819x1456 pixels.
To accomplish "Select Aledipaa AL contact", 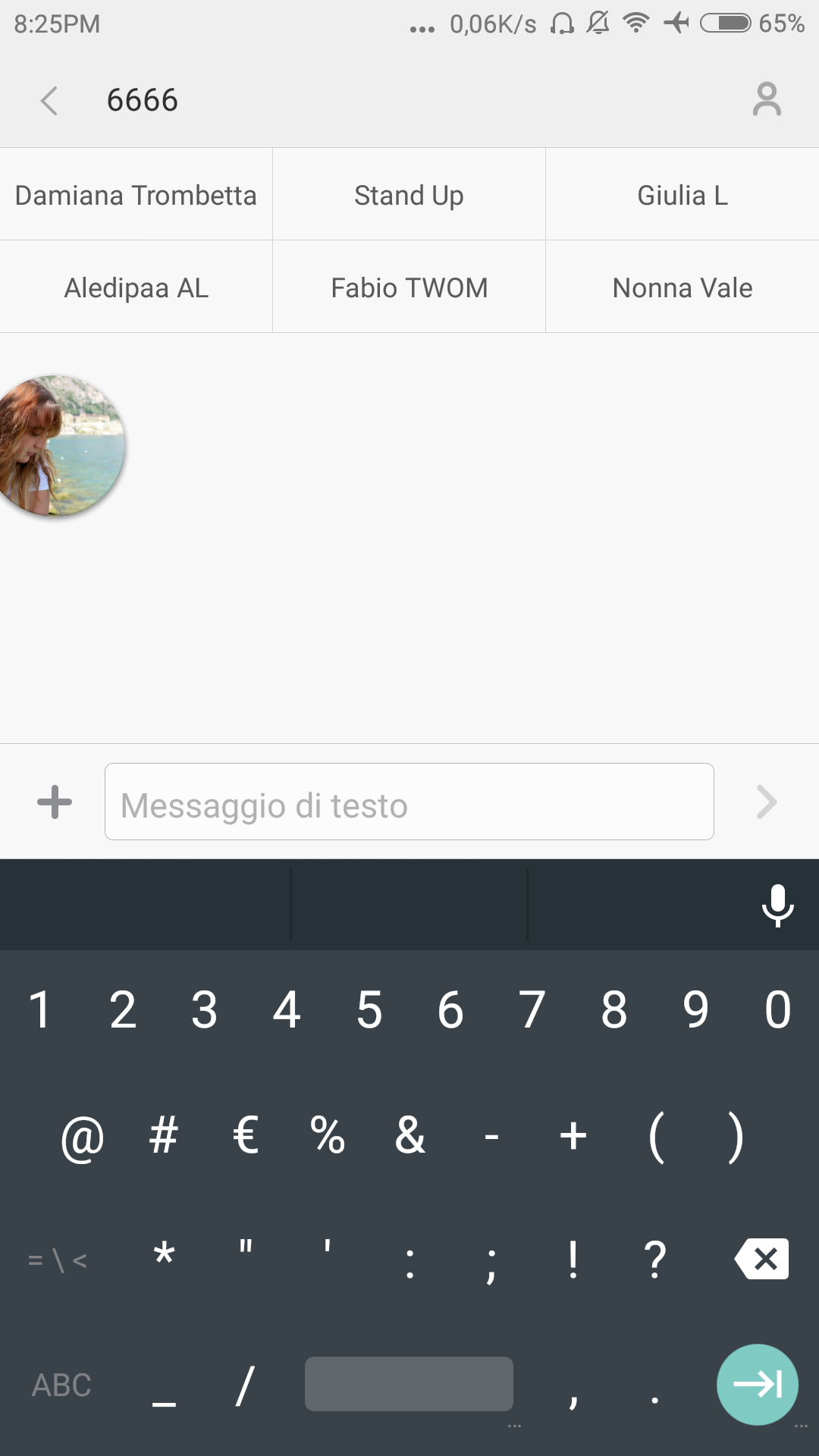I will click(x=136, y=287).
